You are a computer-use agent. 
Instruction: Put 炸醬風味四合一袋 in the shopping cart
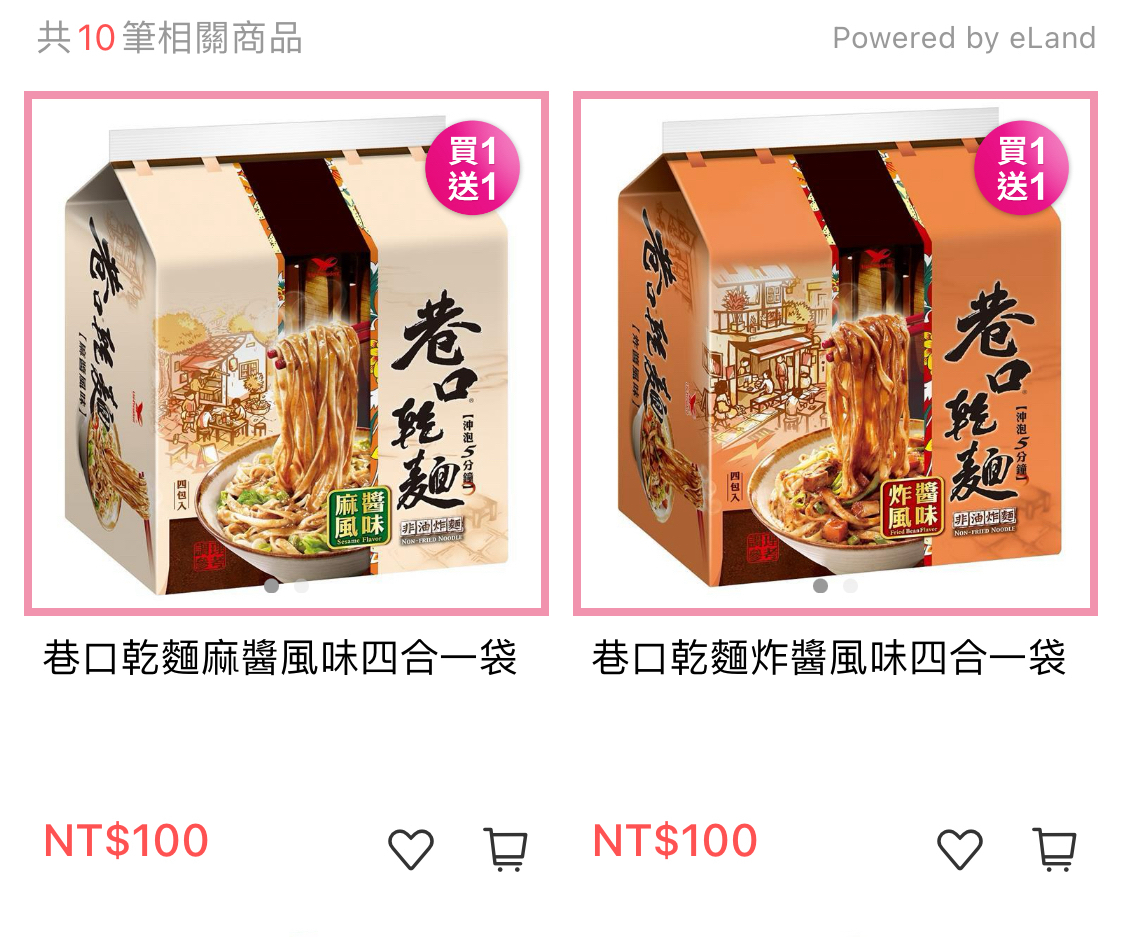(x=1054, y=850)
